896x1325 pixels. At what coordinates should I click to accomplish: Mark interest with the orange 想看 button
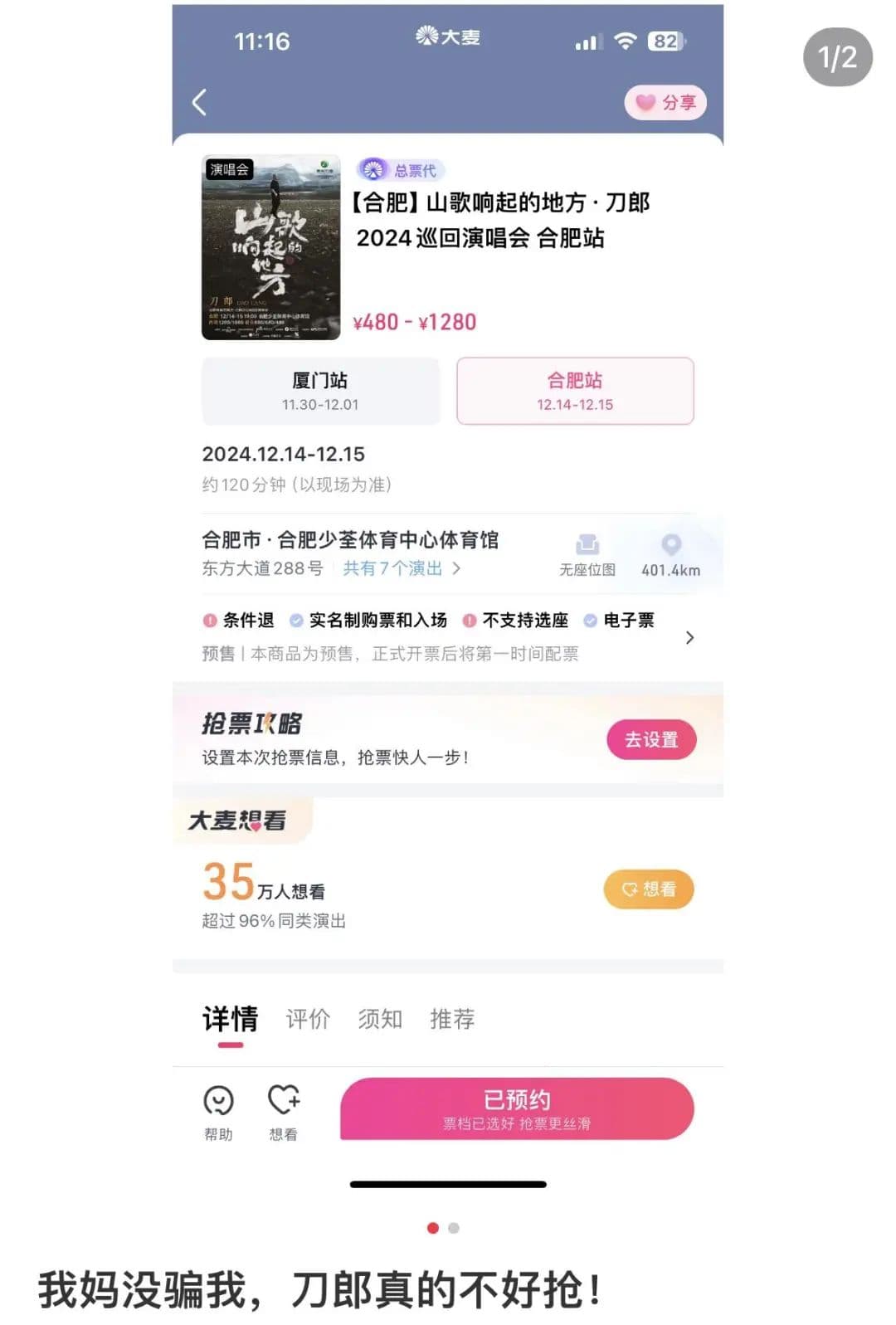tap(648, 889)
